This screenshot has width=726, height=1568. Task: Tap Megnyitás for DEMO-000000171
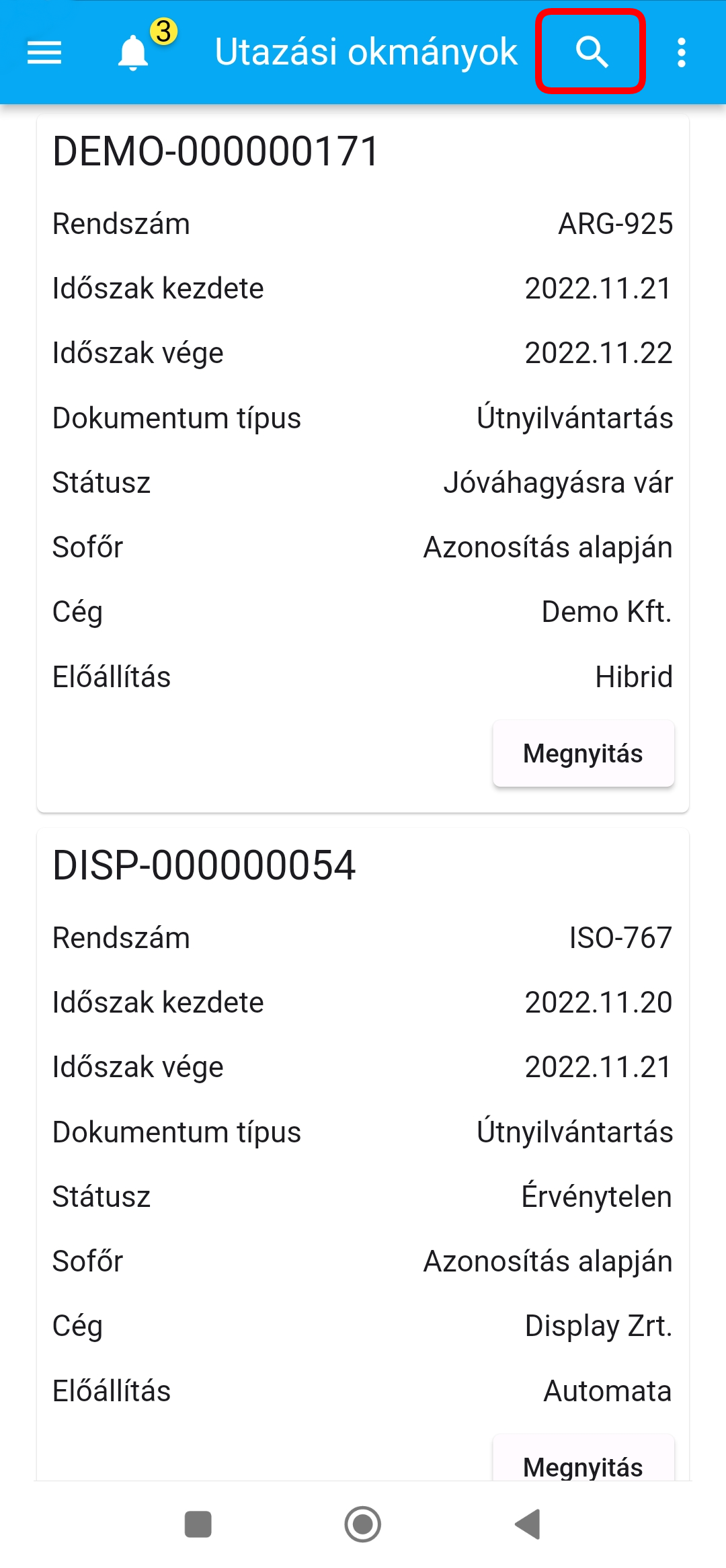(583, 753)
